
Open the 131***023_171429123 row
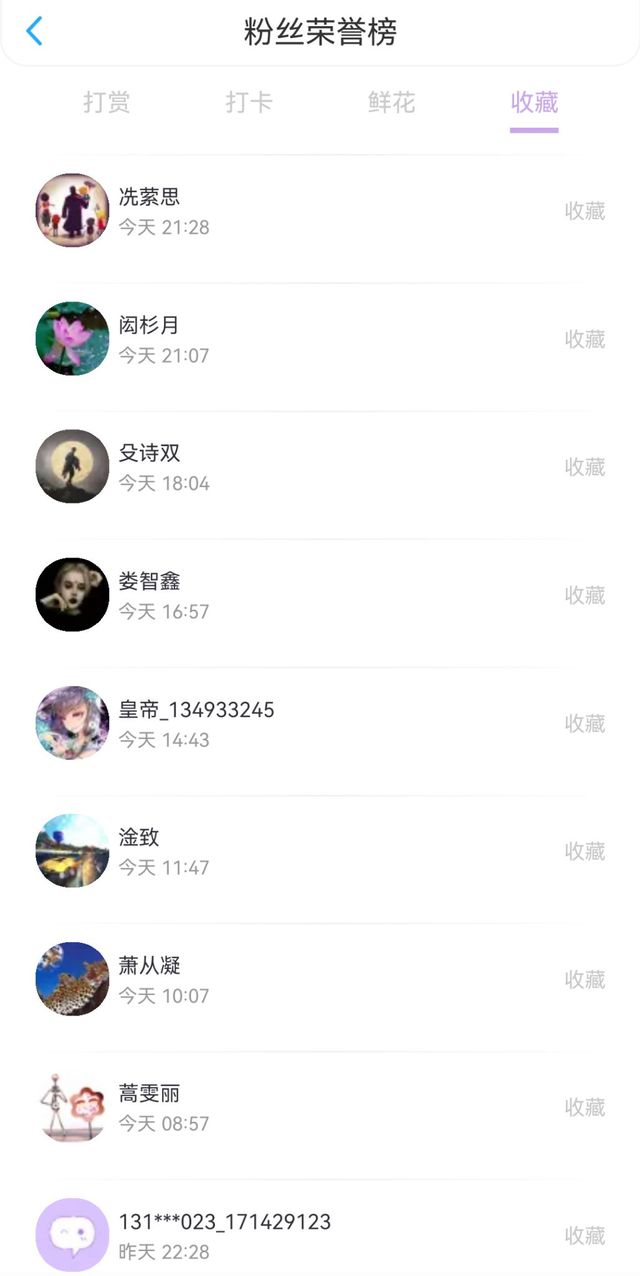pos(320,1228)
